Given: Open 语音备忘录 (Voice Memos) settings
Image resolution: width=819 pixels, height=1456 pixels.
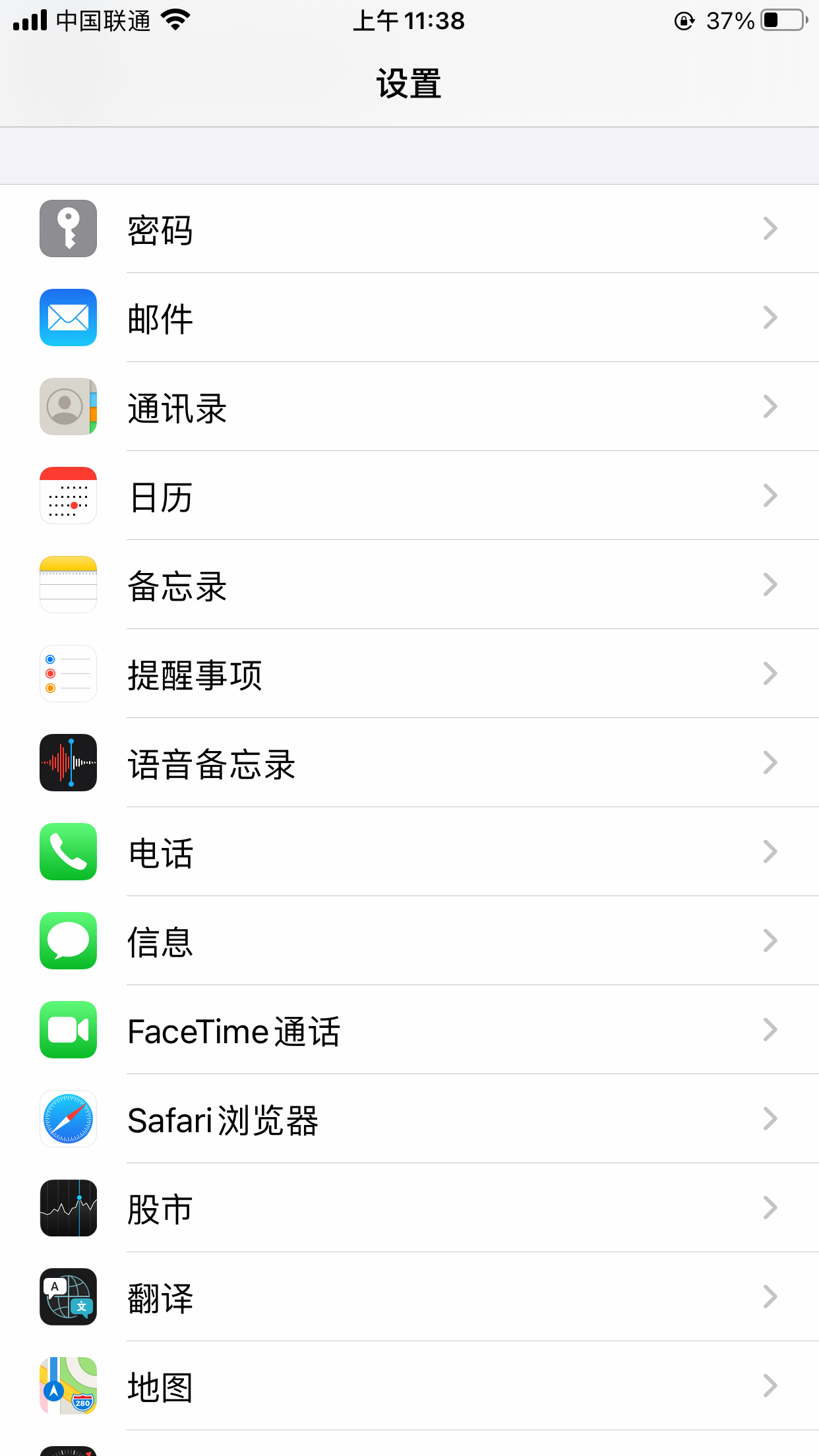Looking at the screenshot, I should pyautogui.click(x=409, y=763).
